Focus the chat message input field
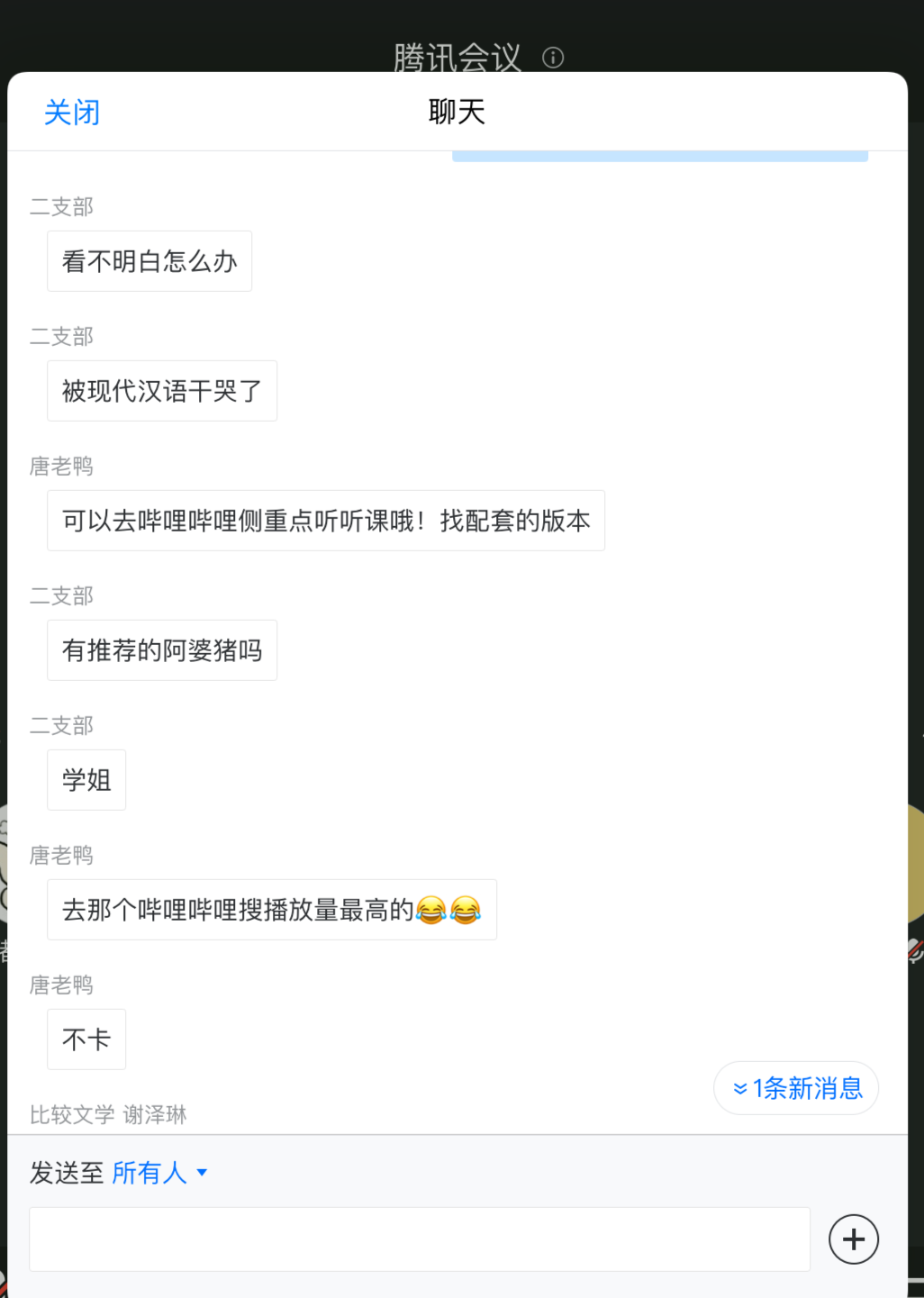The height and width of the screenshot is (1298, 924). point(420,1239)
